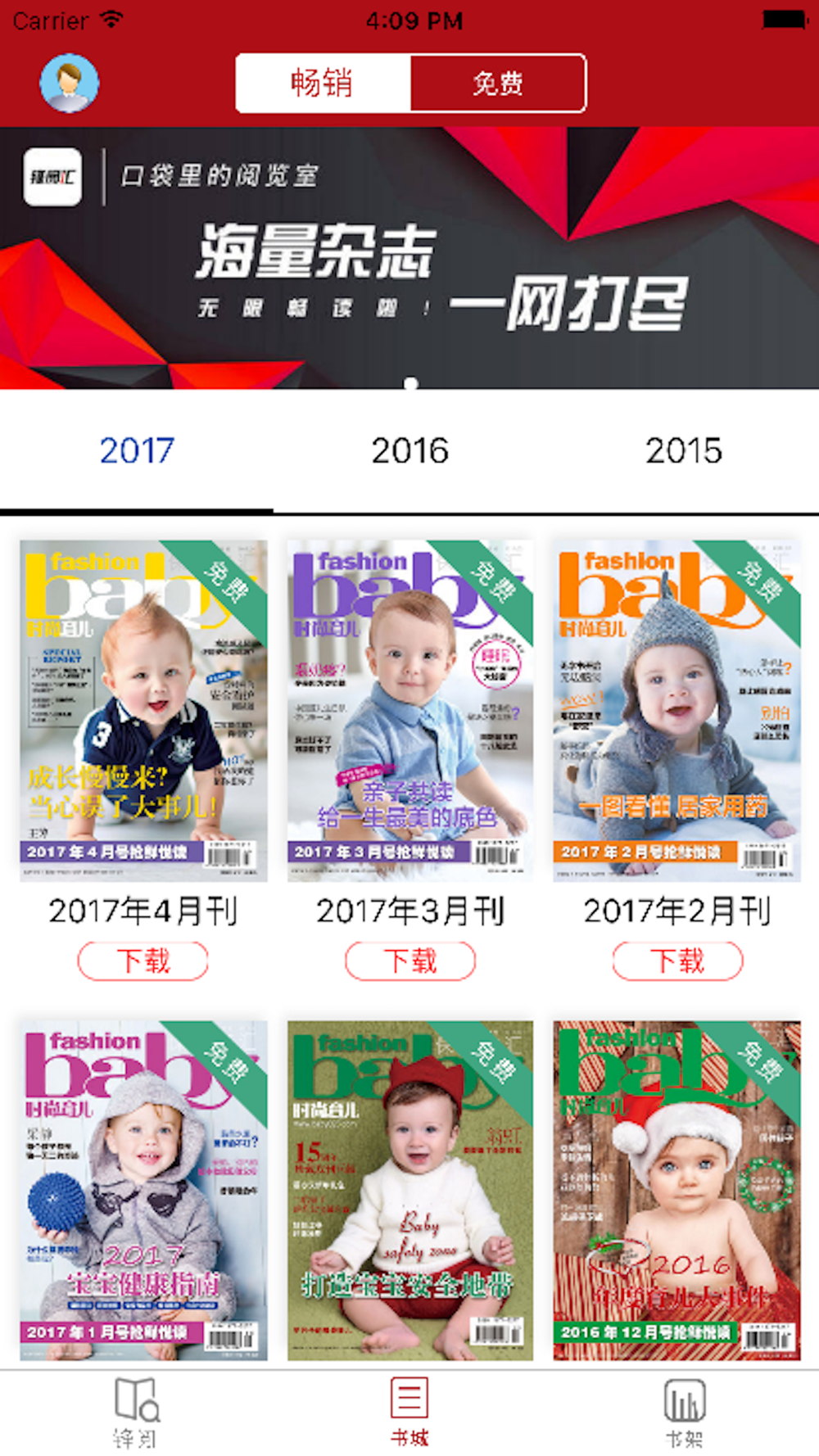
Task: Open the 海量杂志 promotional banner
Action: pos(409,258)
